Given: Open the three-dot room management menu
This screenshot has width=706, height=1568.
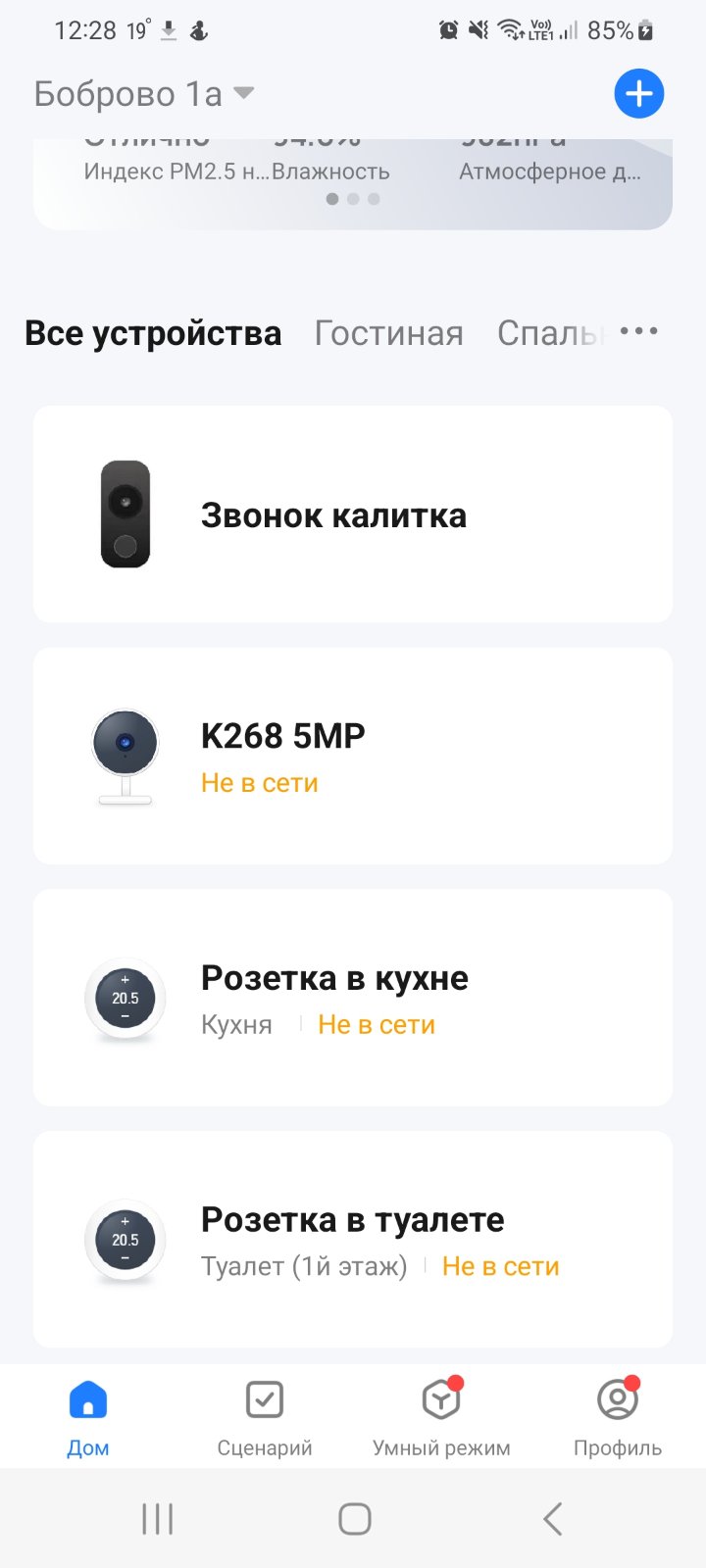Looking at the screenshot, I should coord(639,331).
